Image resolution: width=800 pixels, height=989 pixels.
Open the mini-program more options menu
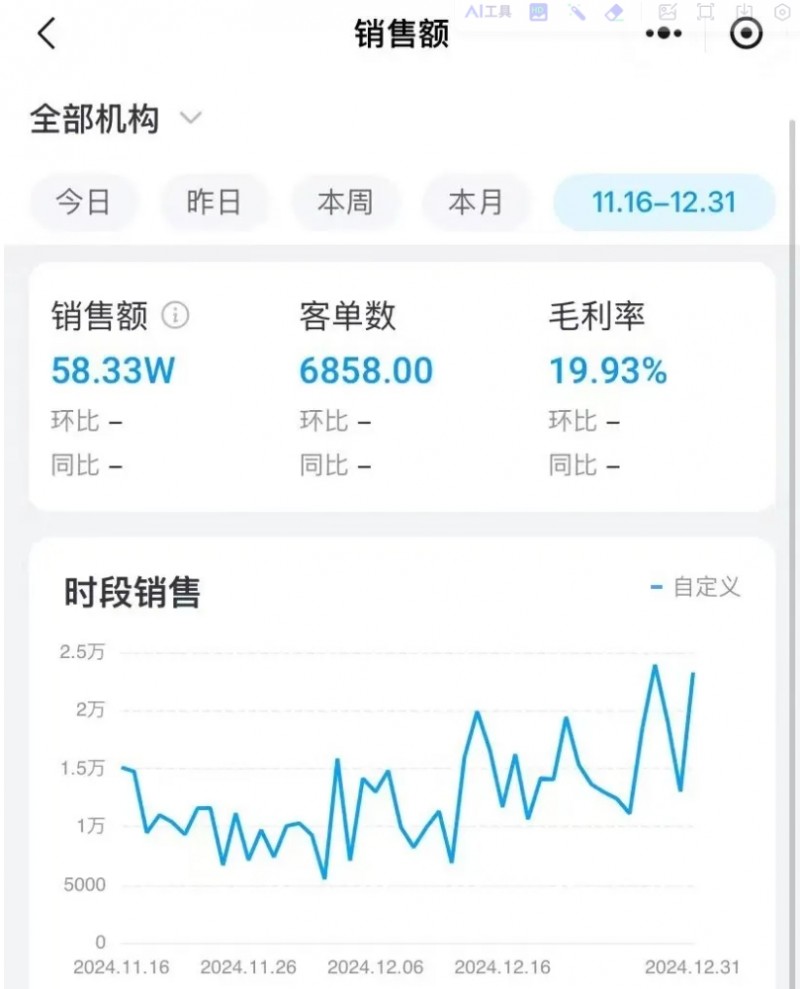(663, 33)
